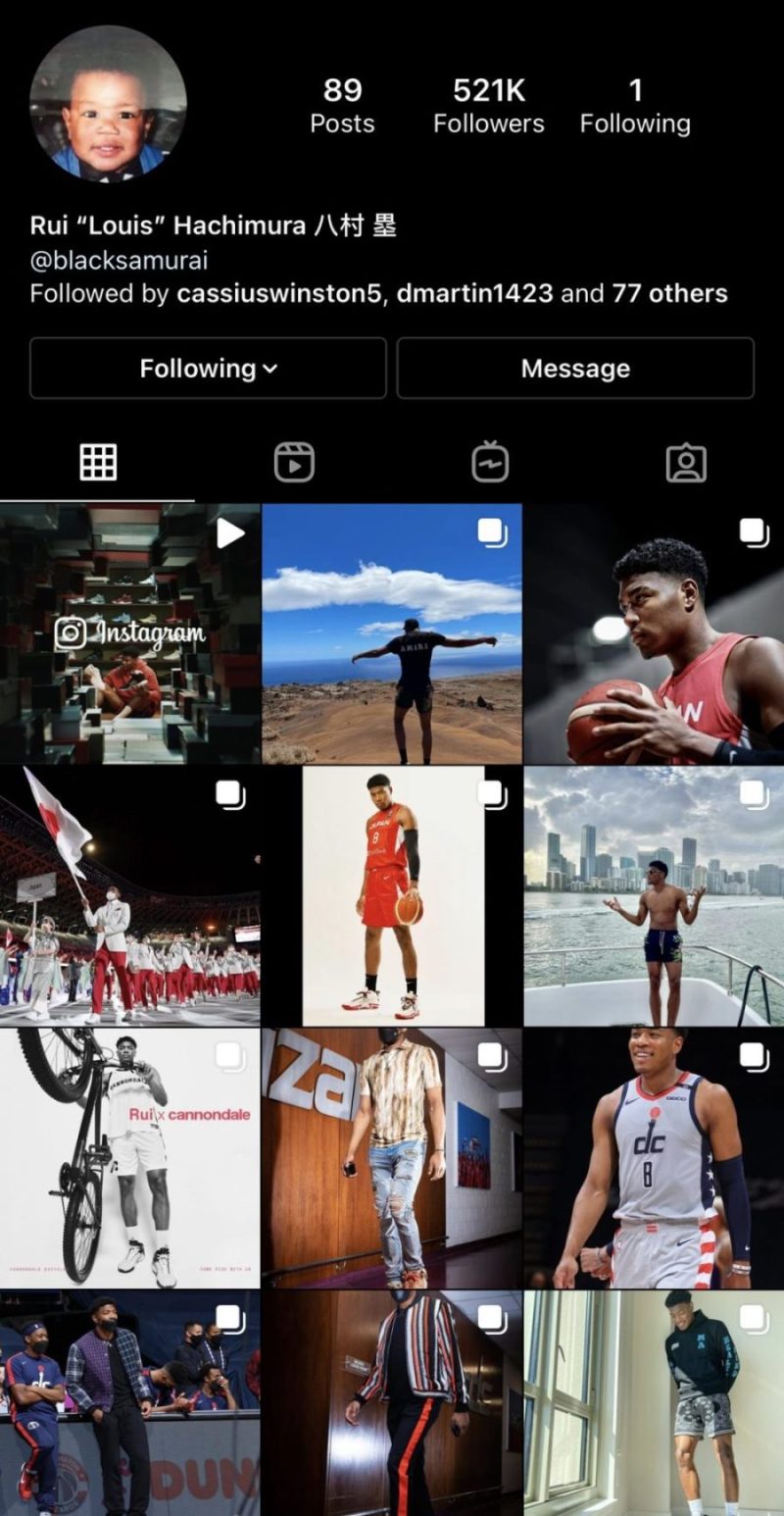Switch to the grid posts tab

pyautogui.click(x=98, y=462)
